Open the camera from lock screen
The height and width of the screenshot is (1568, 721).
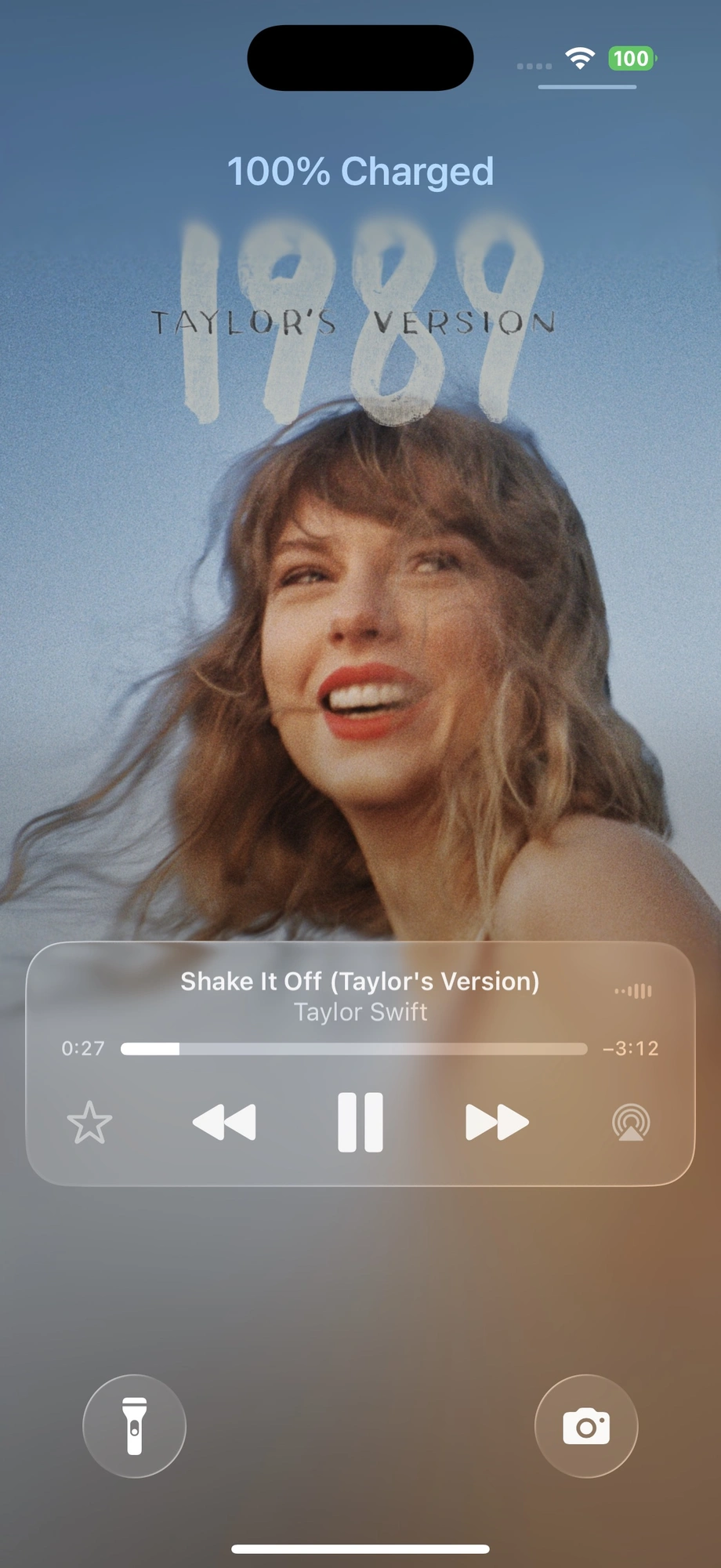tap(586, 1426)
